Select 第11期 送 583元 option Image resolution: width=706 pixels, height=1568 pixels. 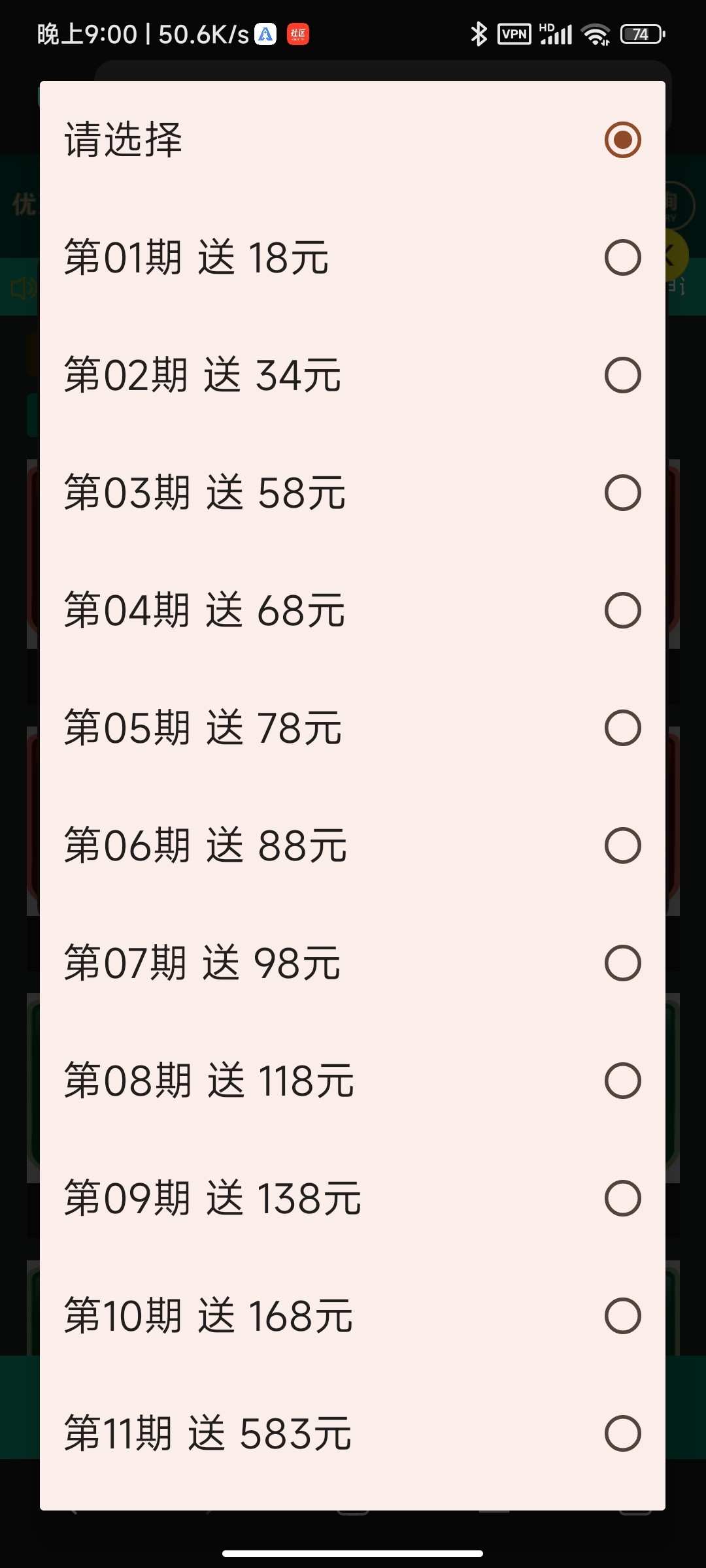tap(353, 1433)
